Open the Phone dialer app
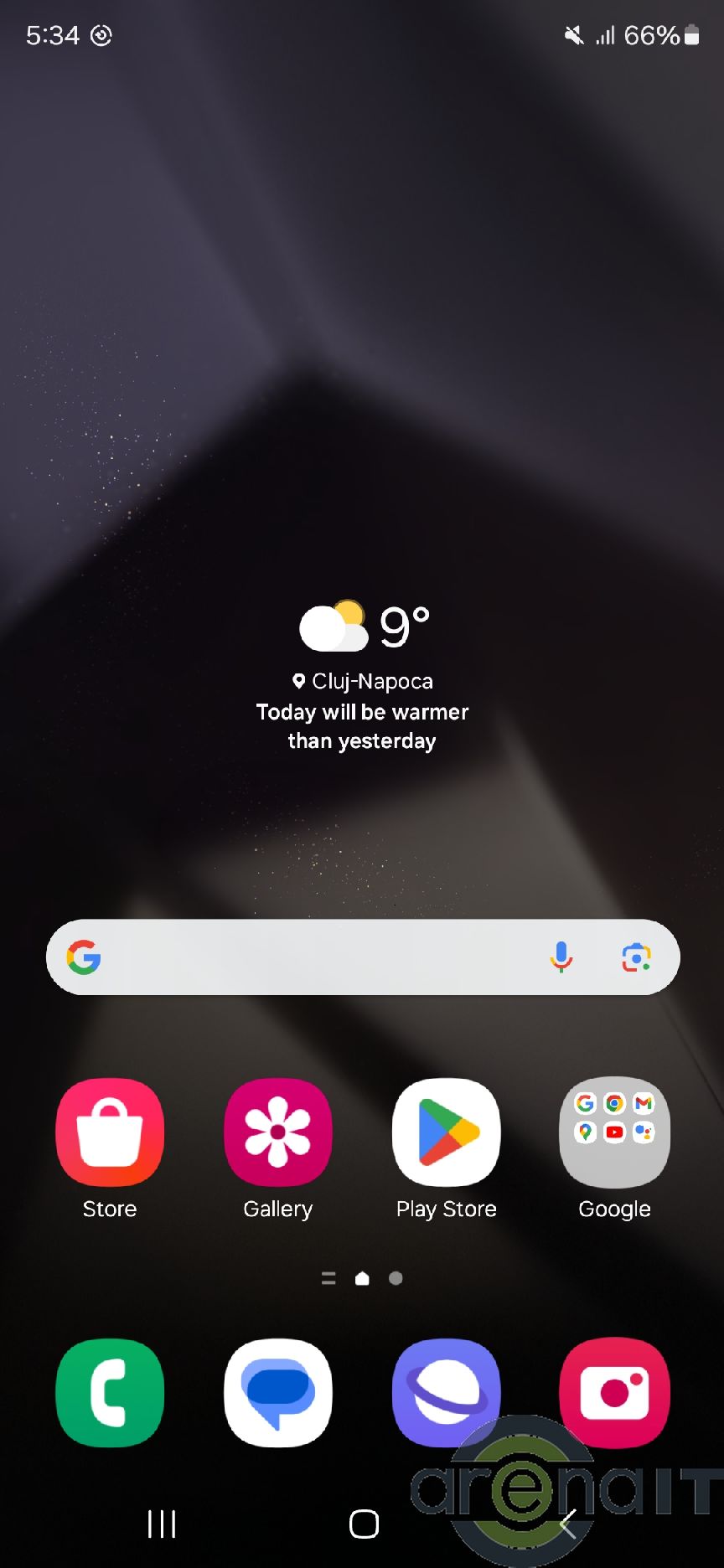 pos(110,1392)
